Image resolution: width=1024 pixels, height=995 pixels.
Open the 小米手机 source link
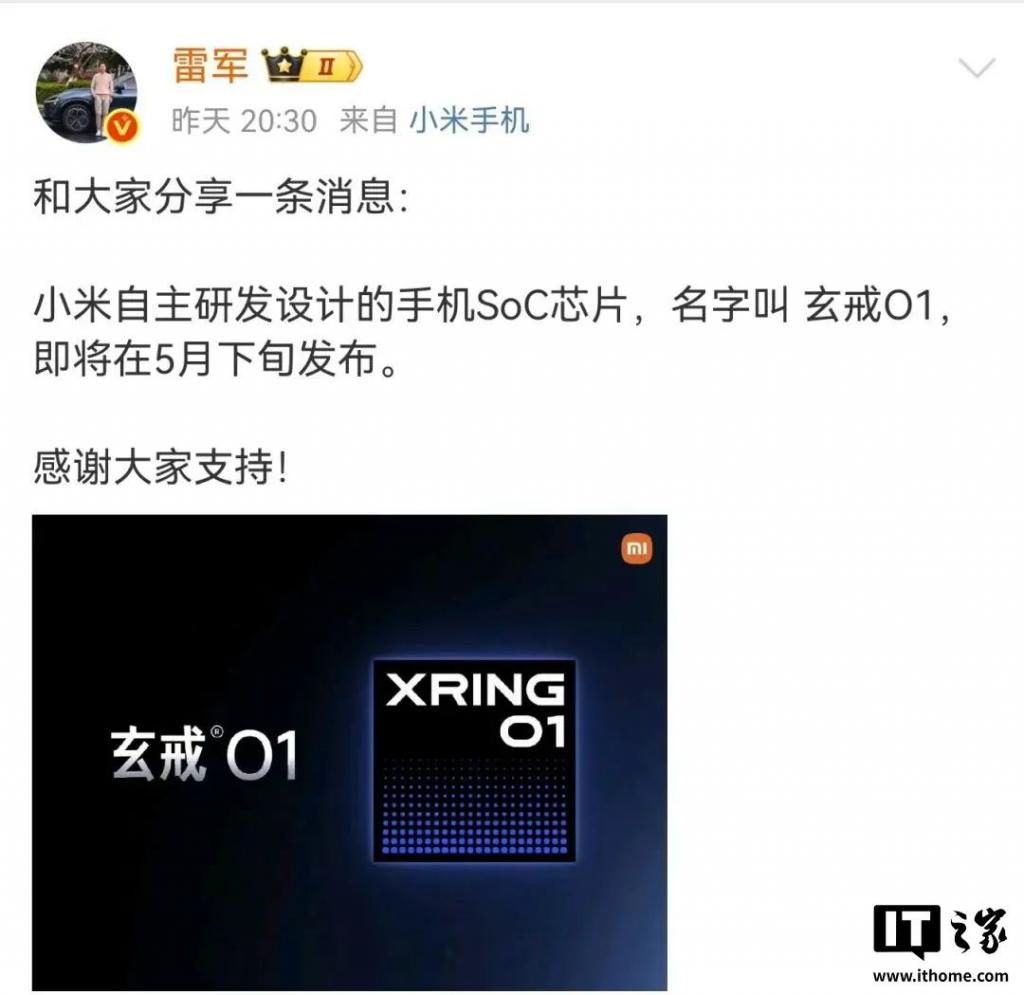[469, 121]
